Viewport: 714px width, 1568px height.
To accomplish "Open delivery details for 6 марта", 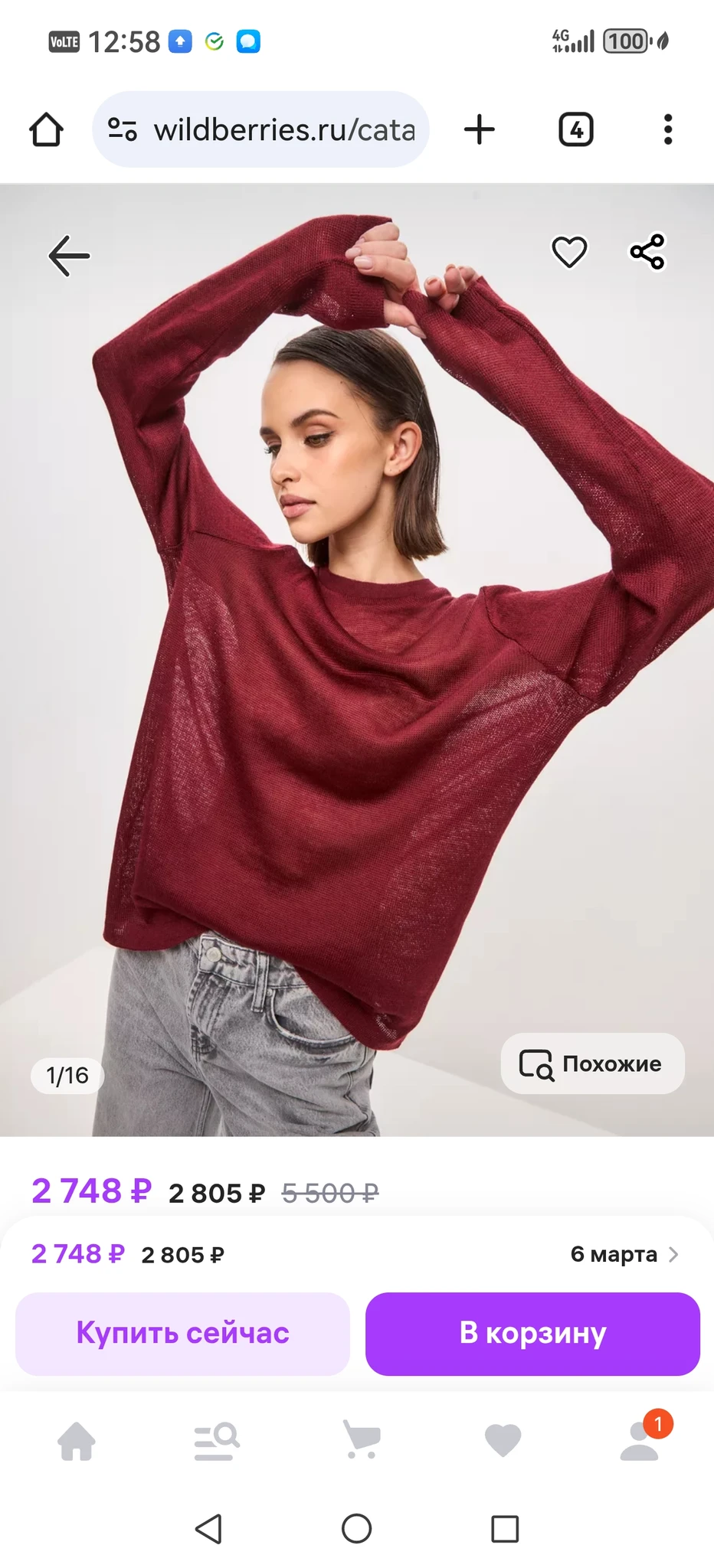I will pyautogui.click(x=624, y=1254).
